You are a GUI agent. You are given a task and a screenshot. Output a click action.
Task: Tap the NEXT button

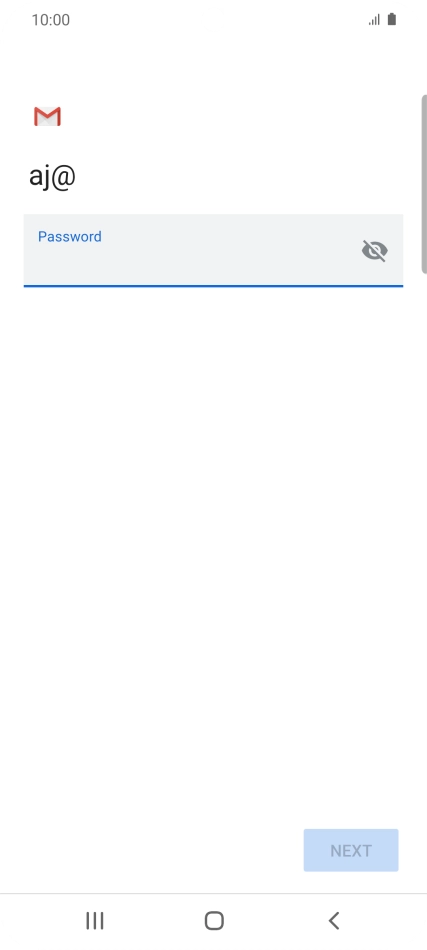(x=351, y=850)
